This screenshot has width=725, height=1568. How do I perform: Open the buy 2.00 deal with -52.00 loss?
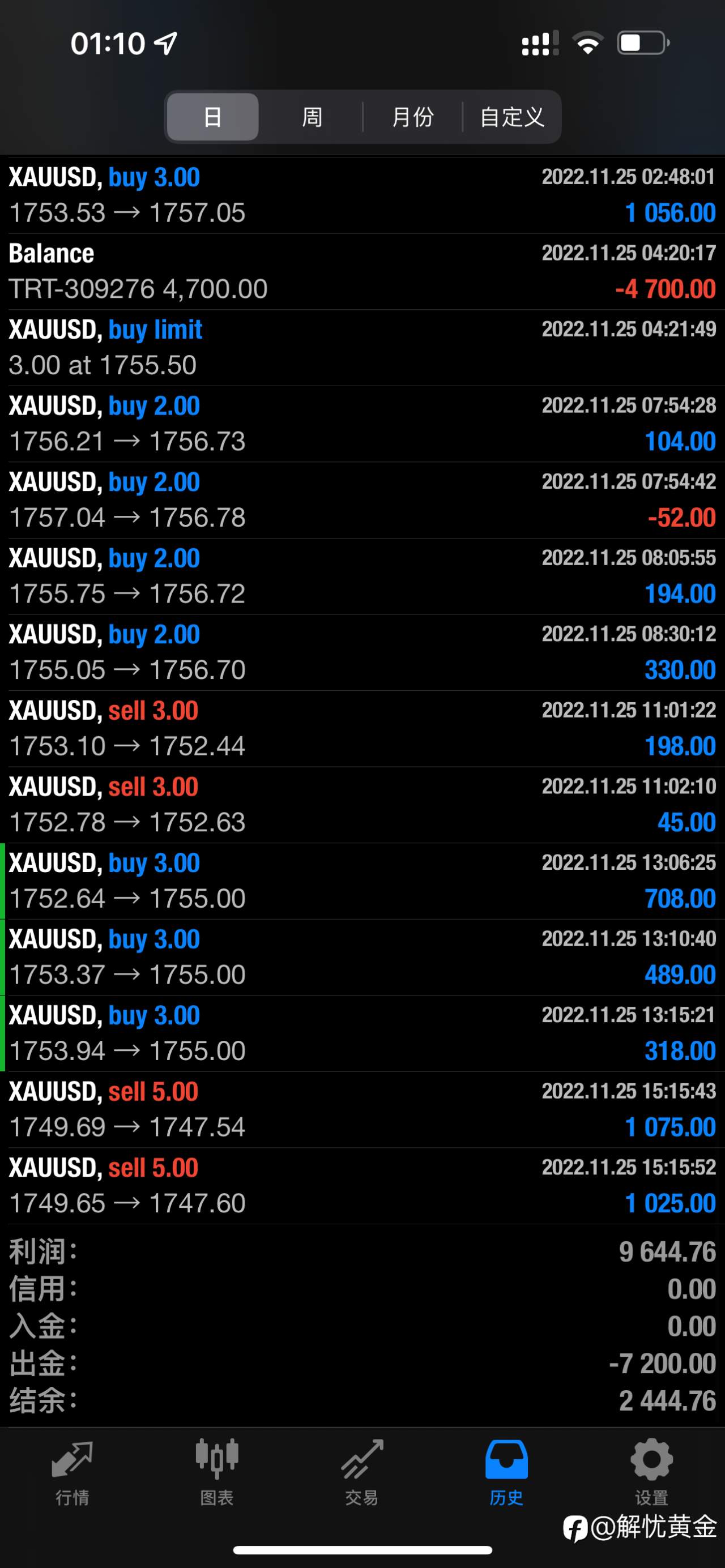point(362,500)
